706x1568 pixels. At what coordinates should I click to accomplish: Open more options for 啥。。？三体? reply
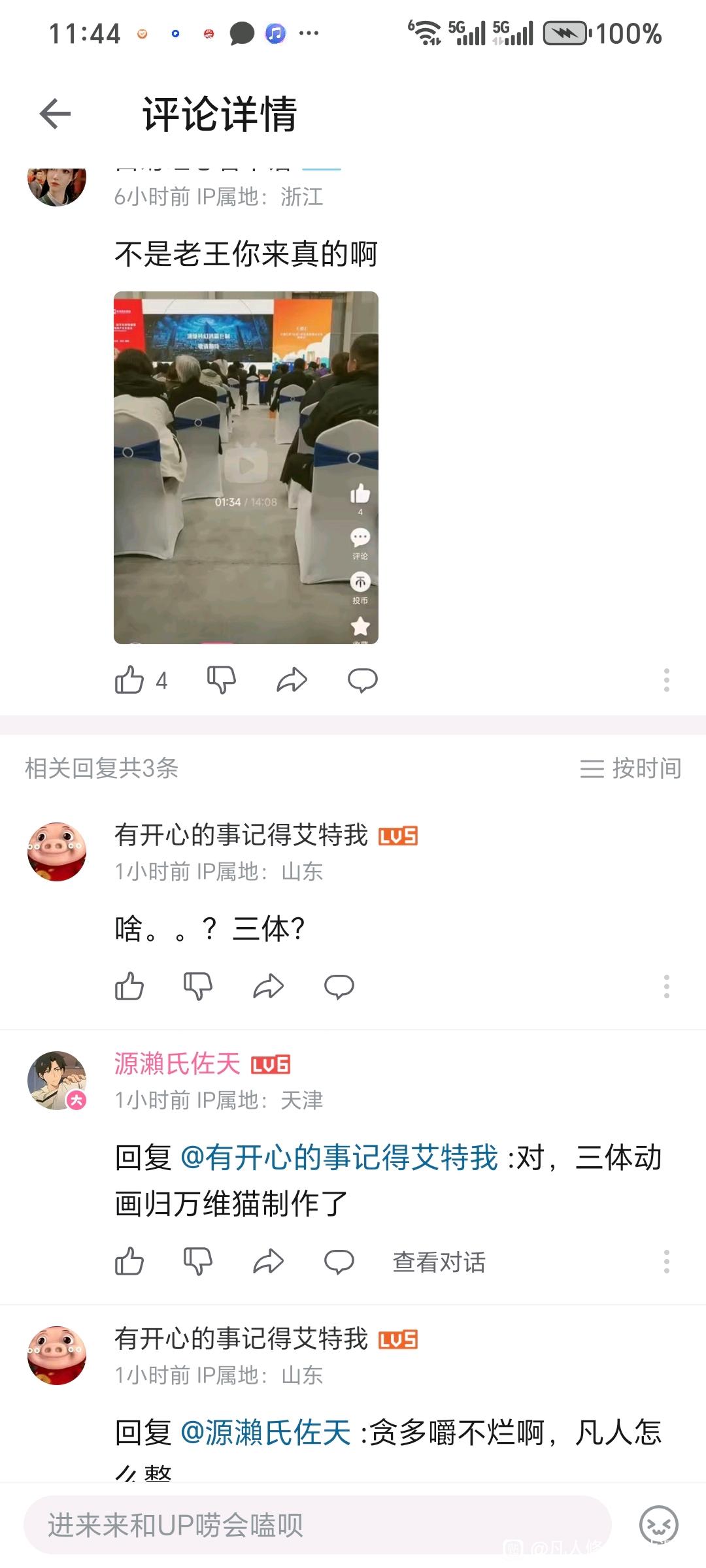click(x=666, y=987)
